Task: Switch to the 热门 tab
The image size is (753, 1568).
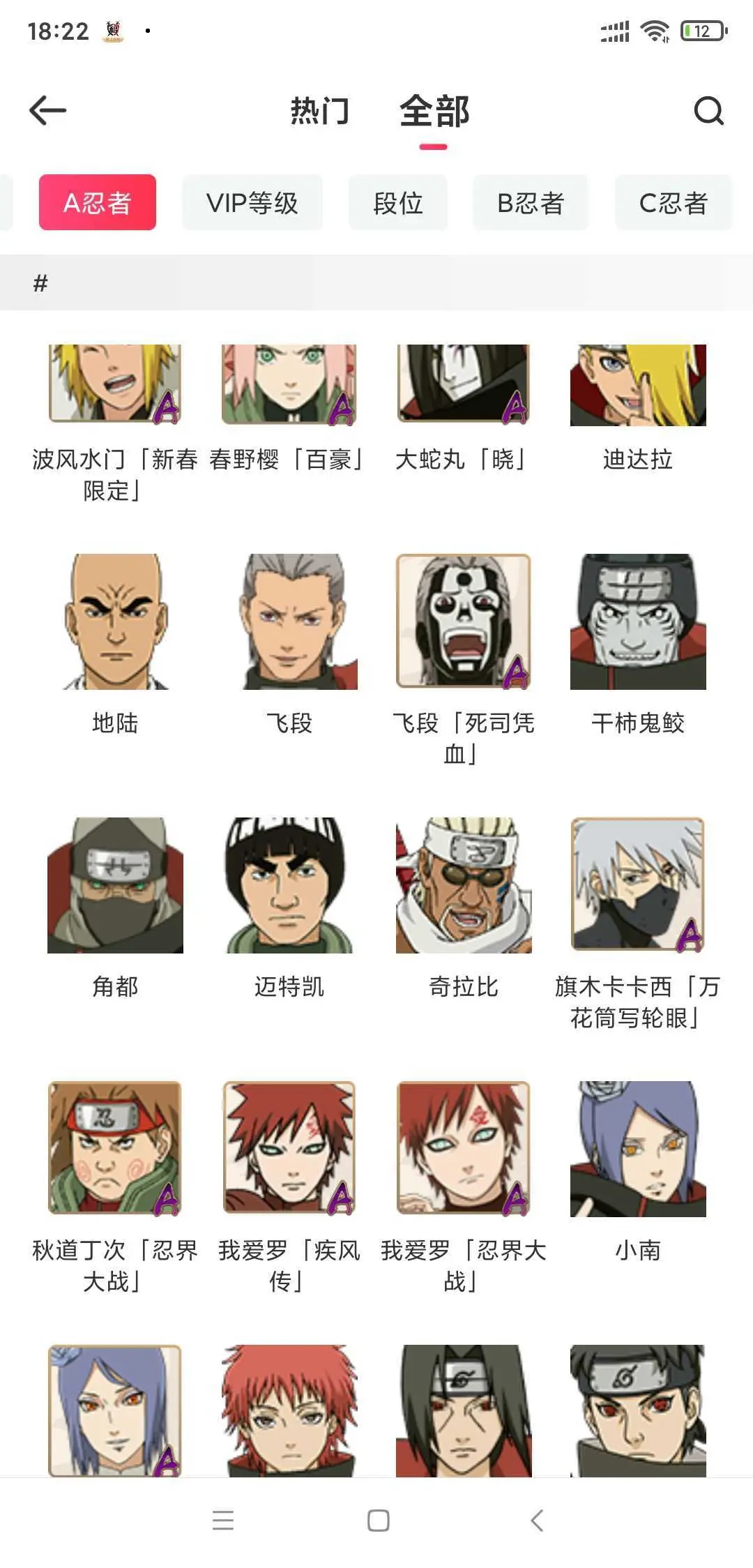Action: click(320, 112)
